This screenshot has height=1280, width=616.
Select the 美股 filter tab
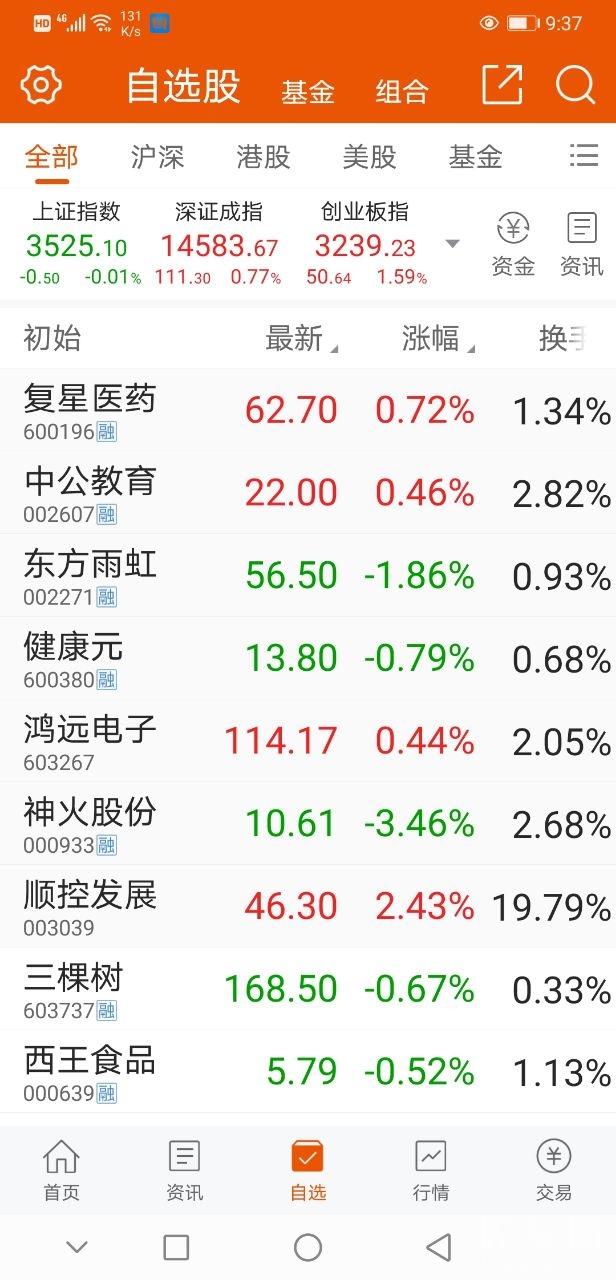click(x=369, y=157)
